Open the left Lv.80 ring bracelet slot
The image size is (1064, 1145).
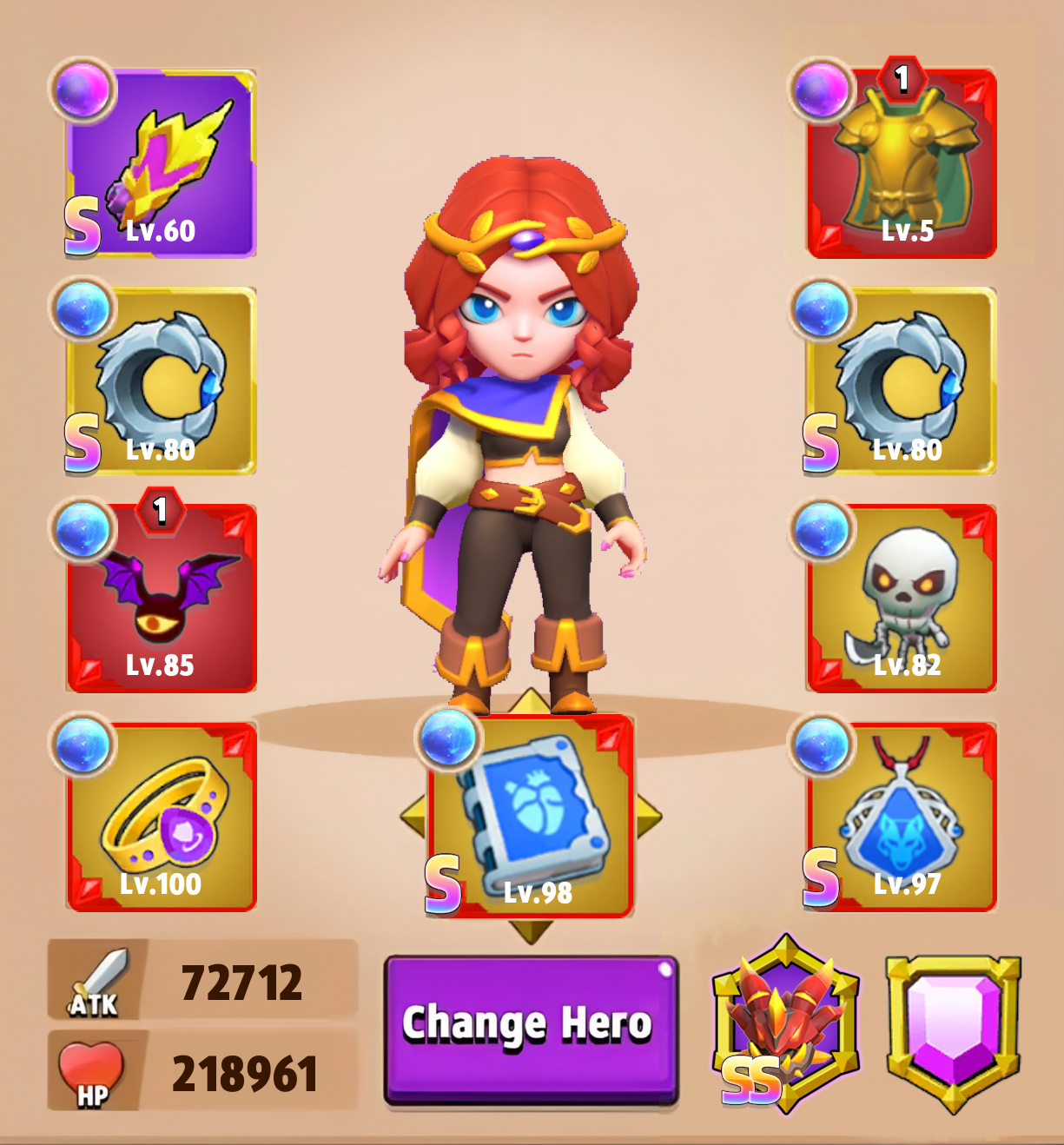point(162,381)
